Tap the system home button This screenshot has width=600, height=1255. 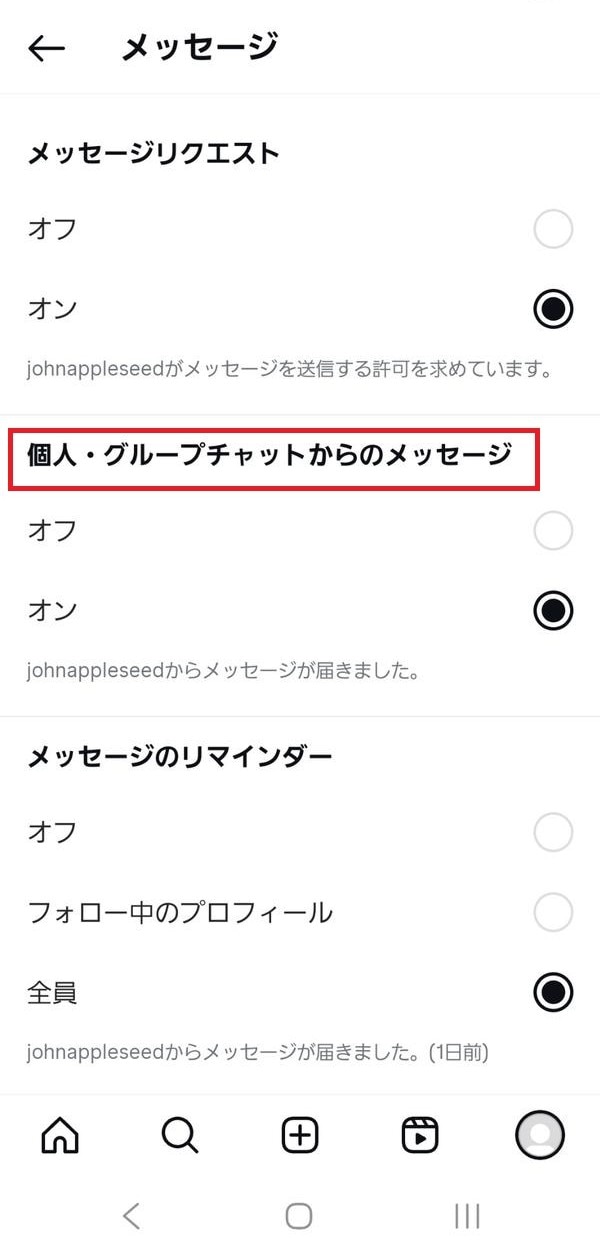point(299,1216)
